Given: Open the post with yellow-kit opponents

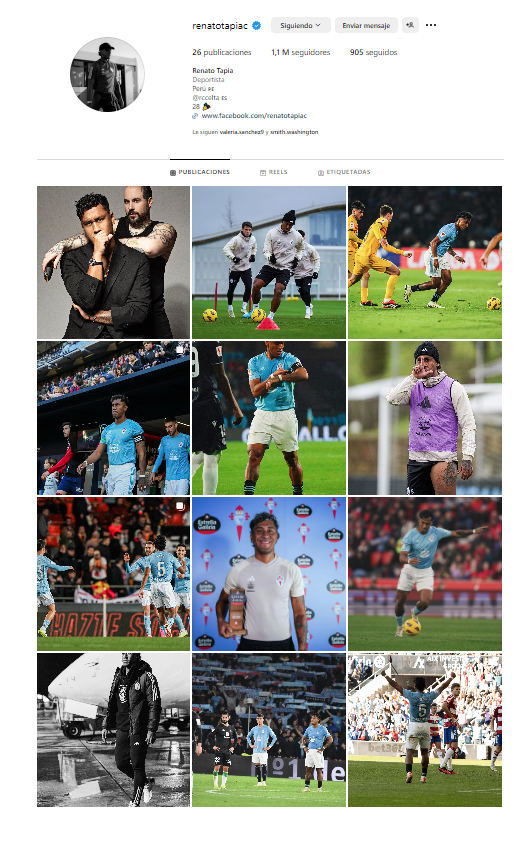Looking at the screenshot, I should pyautogui.click(x=424, y=263).
